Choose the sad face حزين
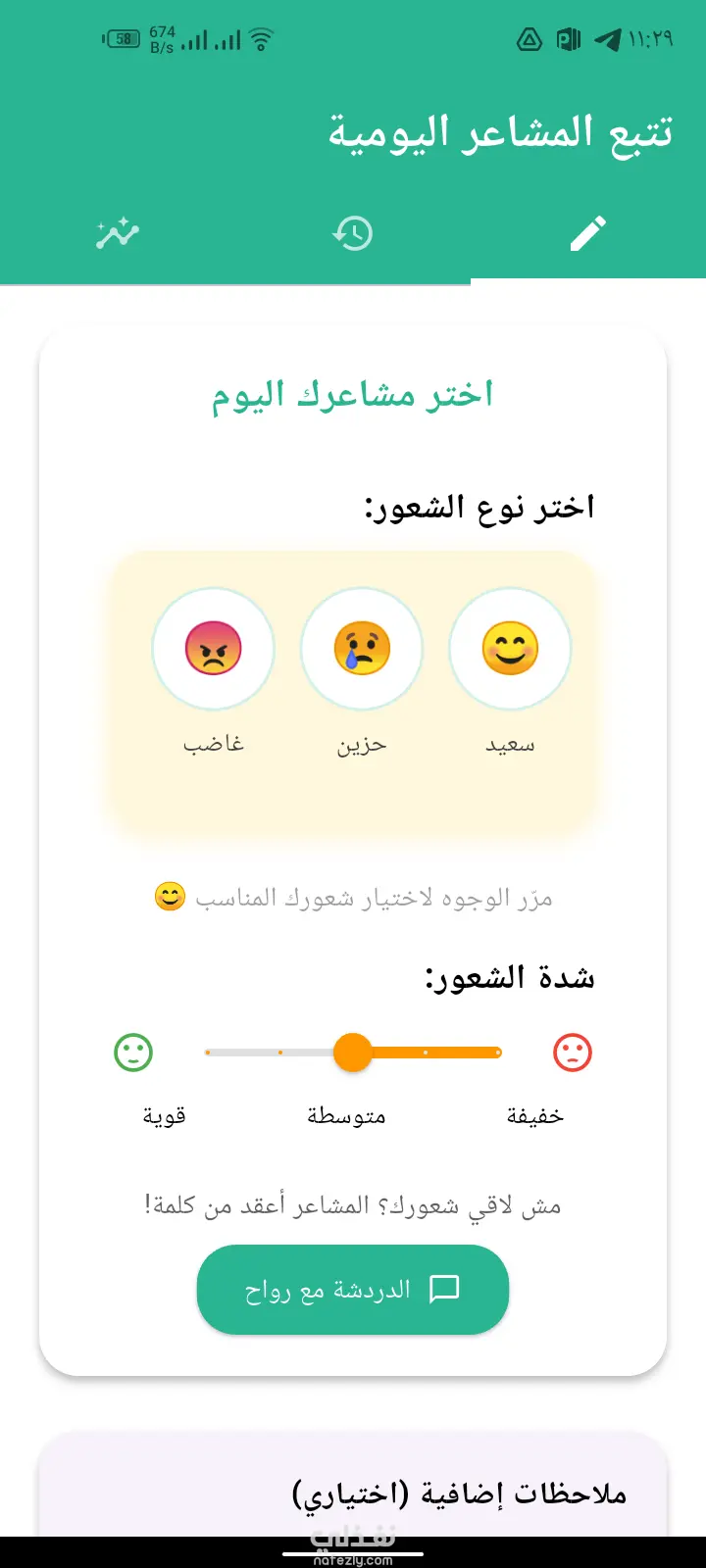This screenshot has height=1568, width=706. click(x=361, y=649)
